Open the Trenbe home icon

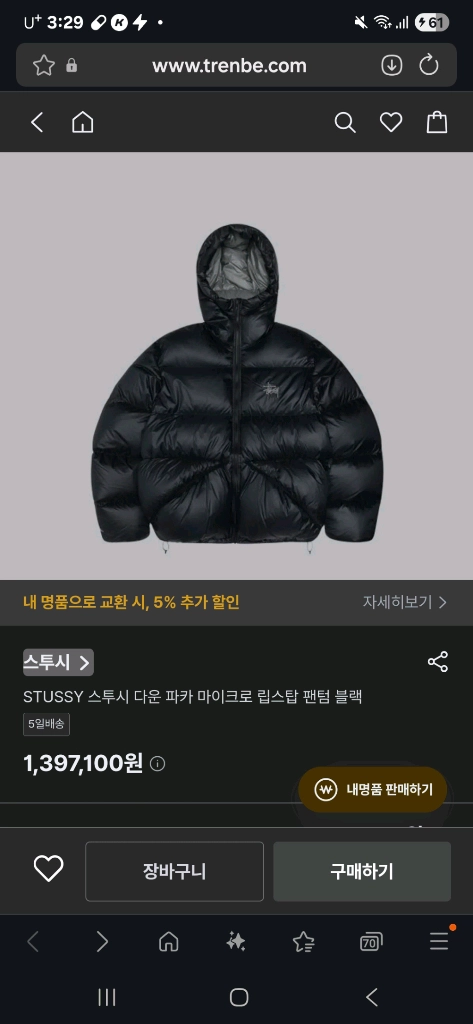tap(82, 122)
